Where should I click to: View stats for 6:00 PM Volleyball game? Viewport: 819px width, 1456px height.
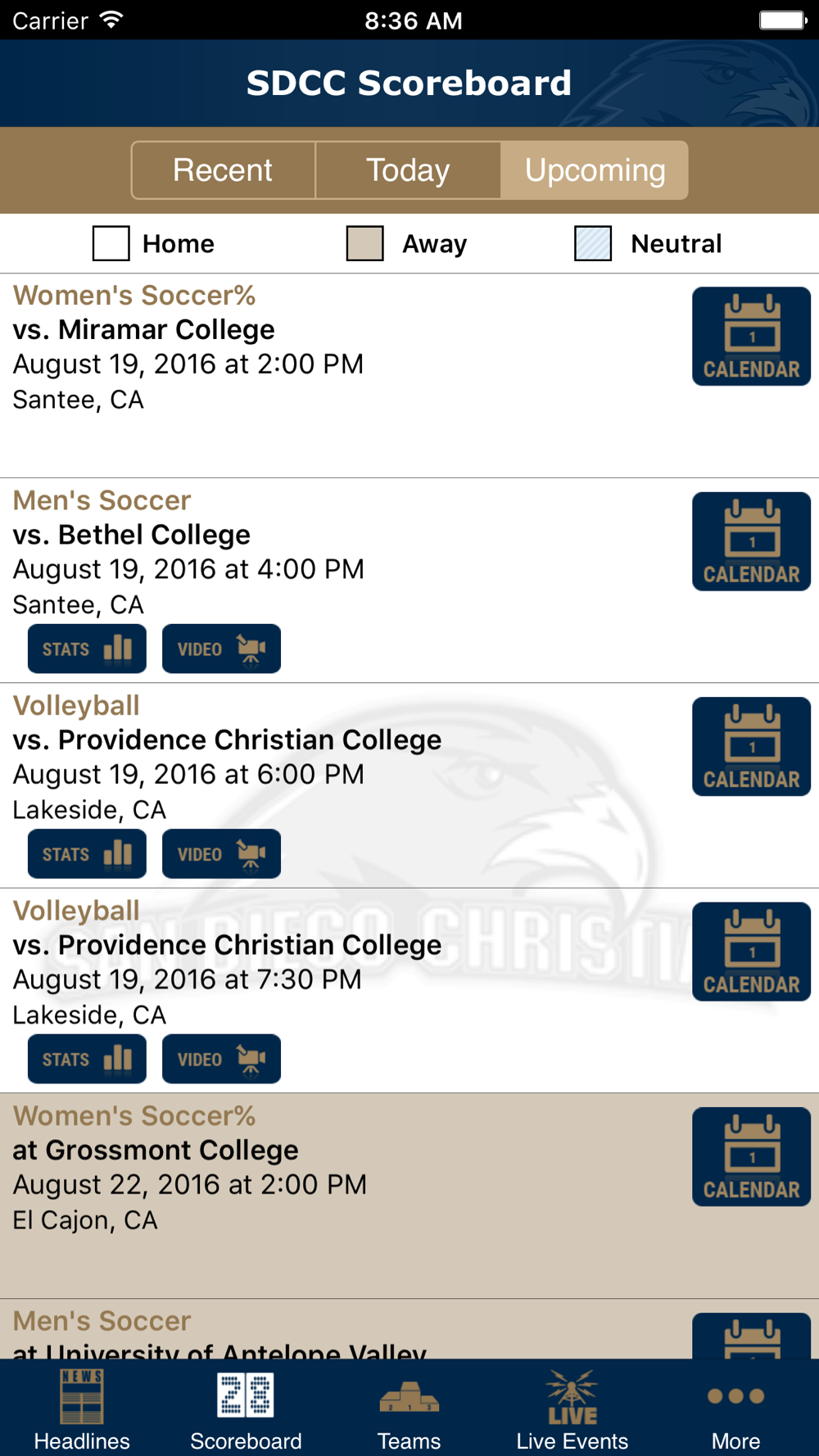87,854
